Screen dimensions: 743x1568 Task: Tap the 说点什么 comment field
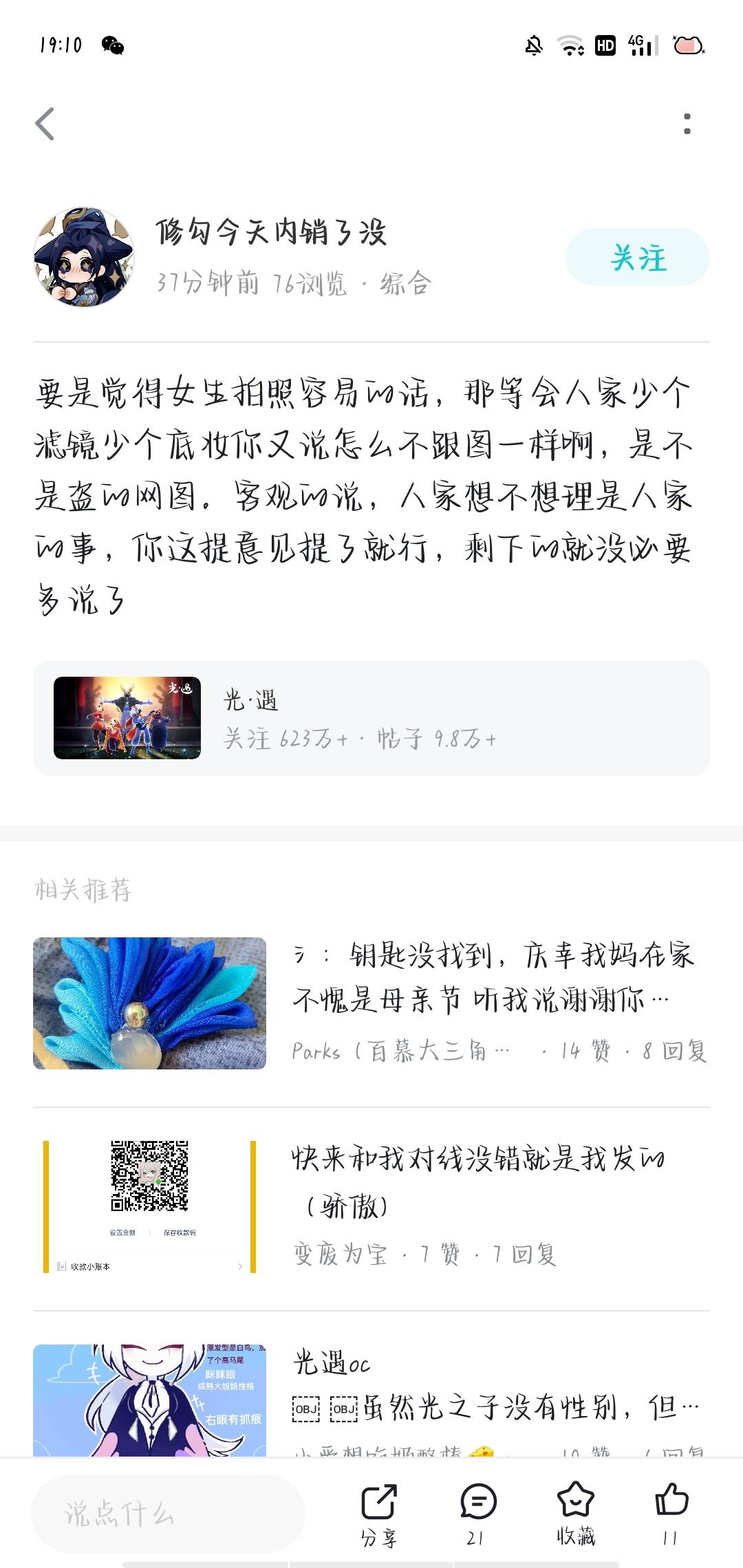click(x=168, y=1514)
